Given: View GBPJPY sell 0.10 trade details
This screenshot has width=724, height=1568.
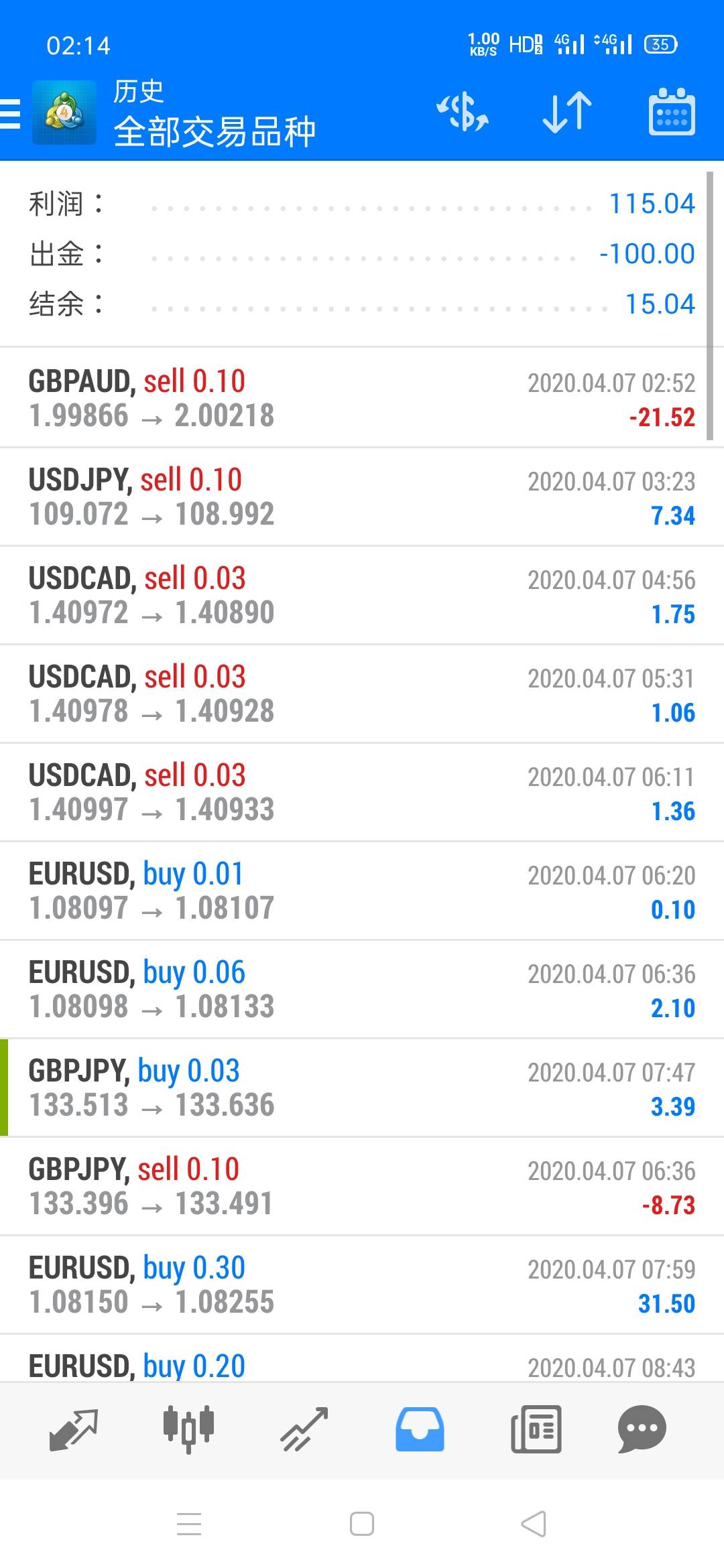Looking at the screenshot, I should pyautogui.click(x=362, y=1186).
